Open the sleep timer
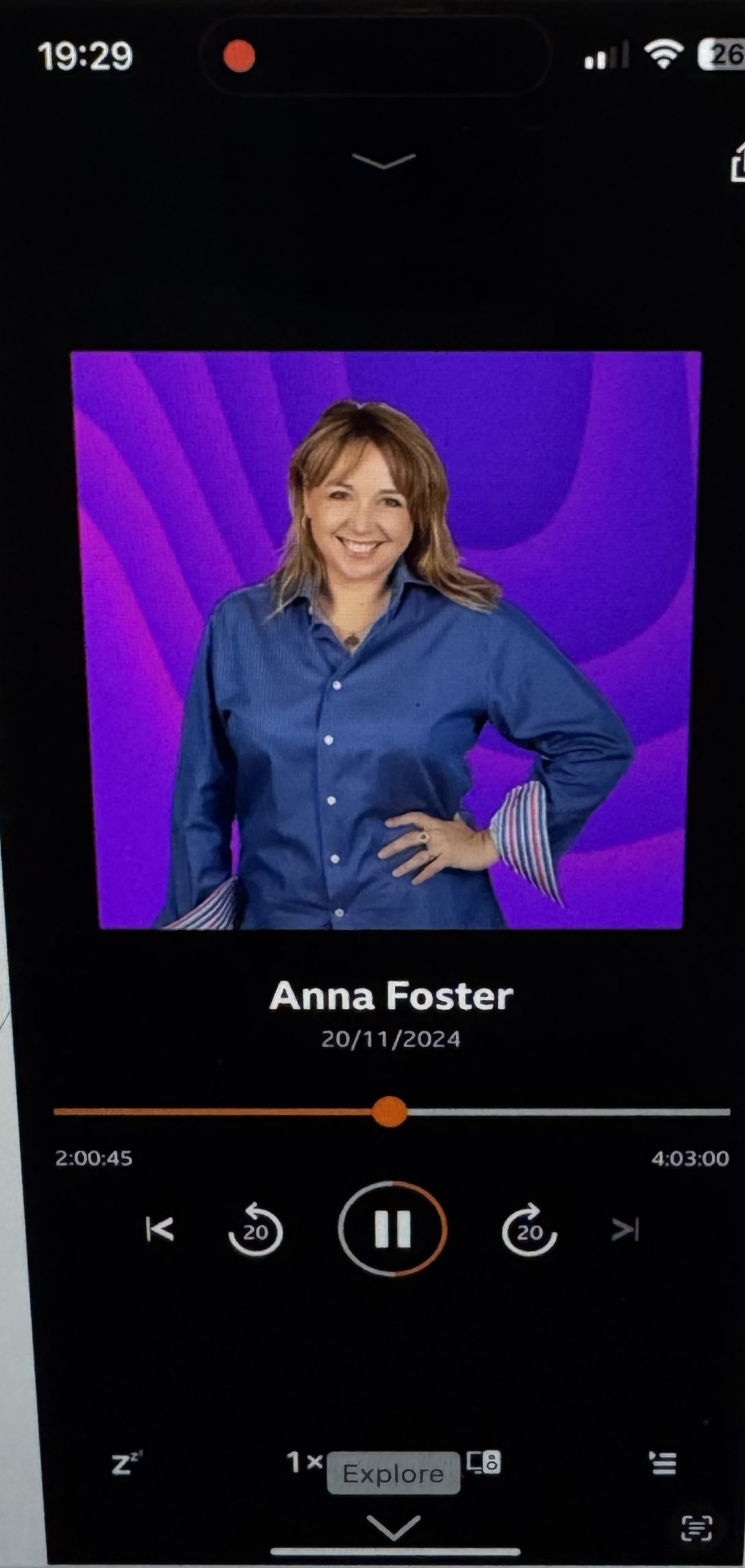This screenshot has width=745, height=1568. 126,1464
